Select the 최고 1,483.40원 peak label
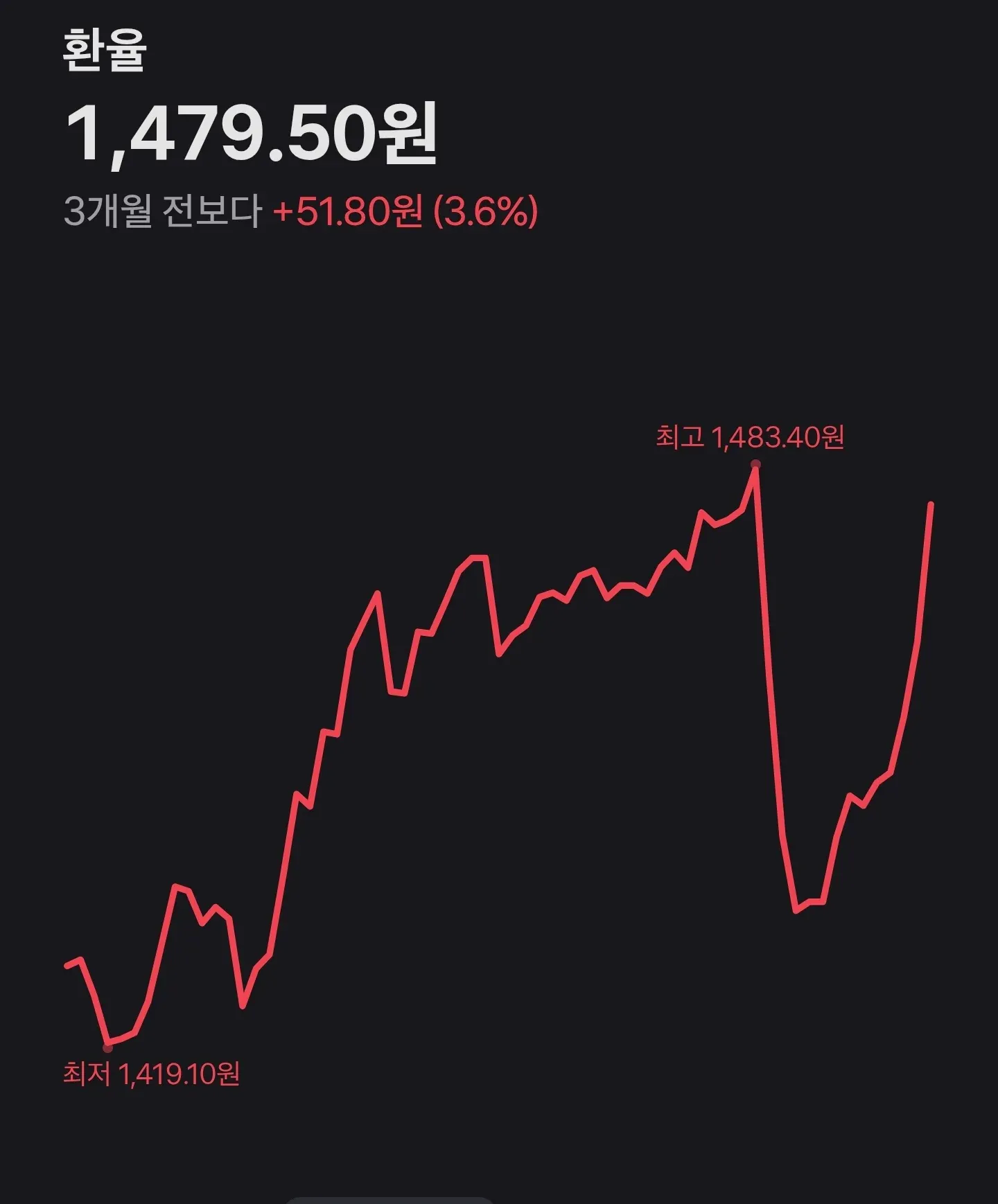Viewport: 998px width, 1204px height. click(752, 436)
